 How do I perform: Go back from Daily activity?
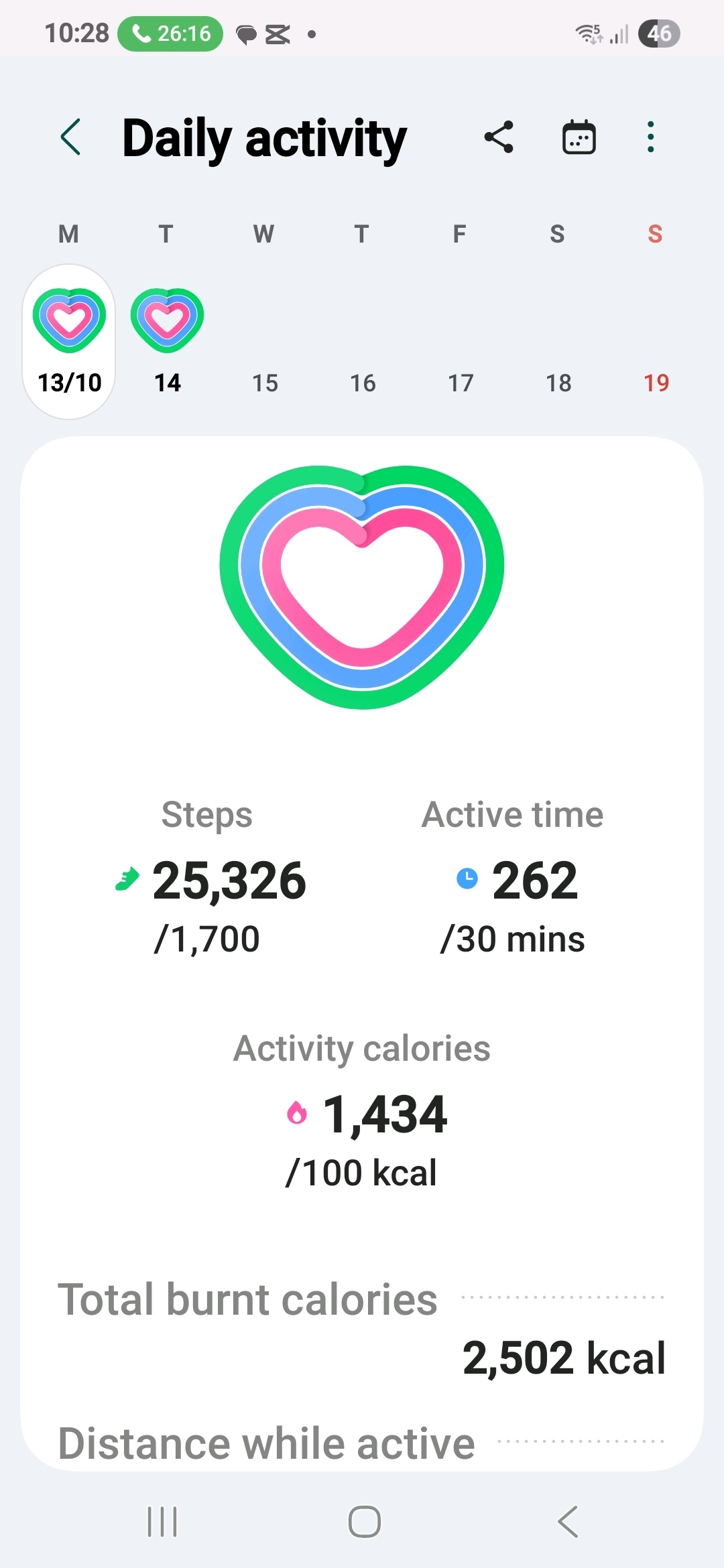coord(71,137)
